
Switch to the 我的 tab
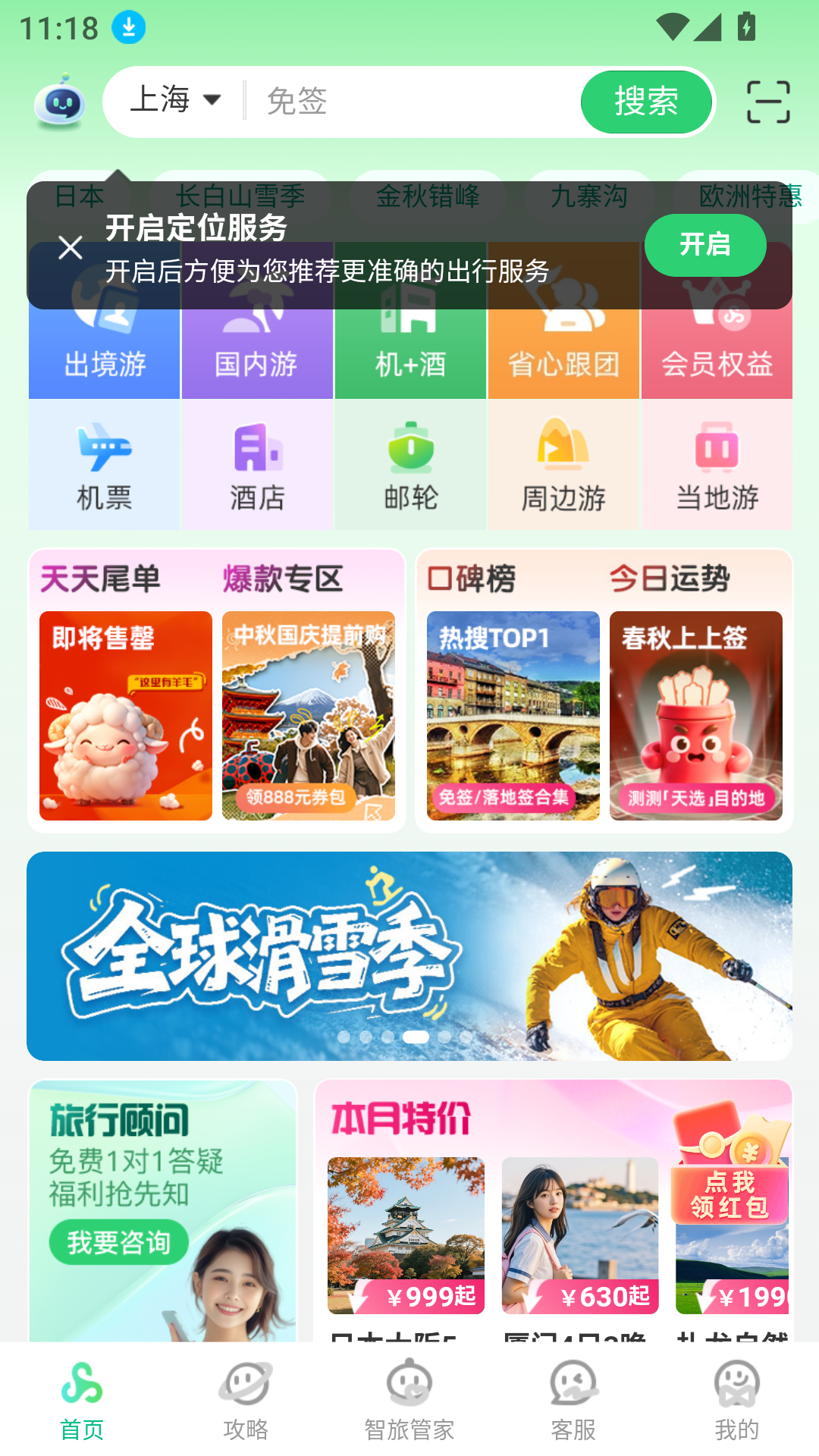pyautogui.click(x=736, y=1400)
